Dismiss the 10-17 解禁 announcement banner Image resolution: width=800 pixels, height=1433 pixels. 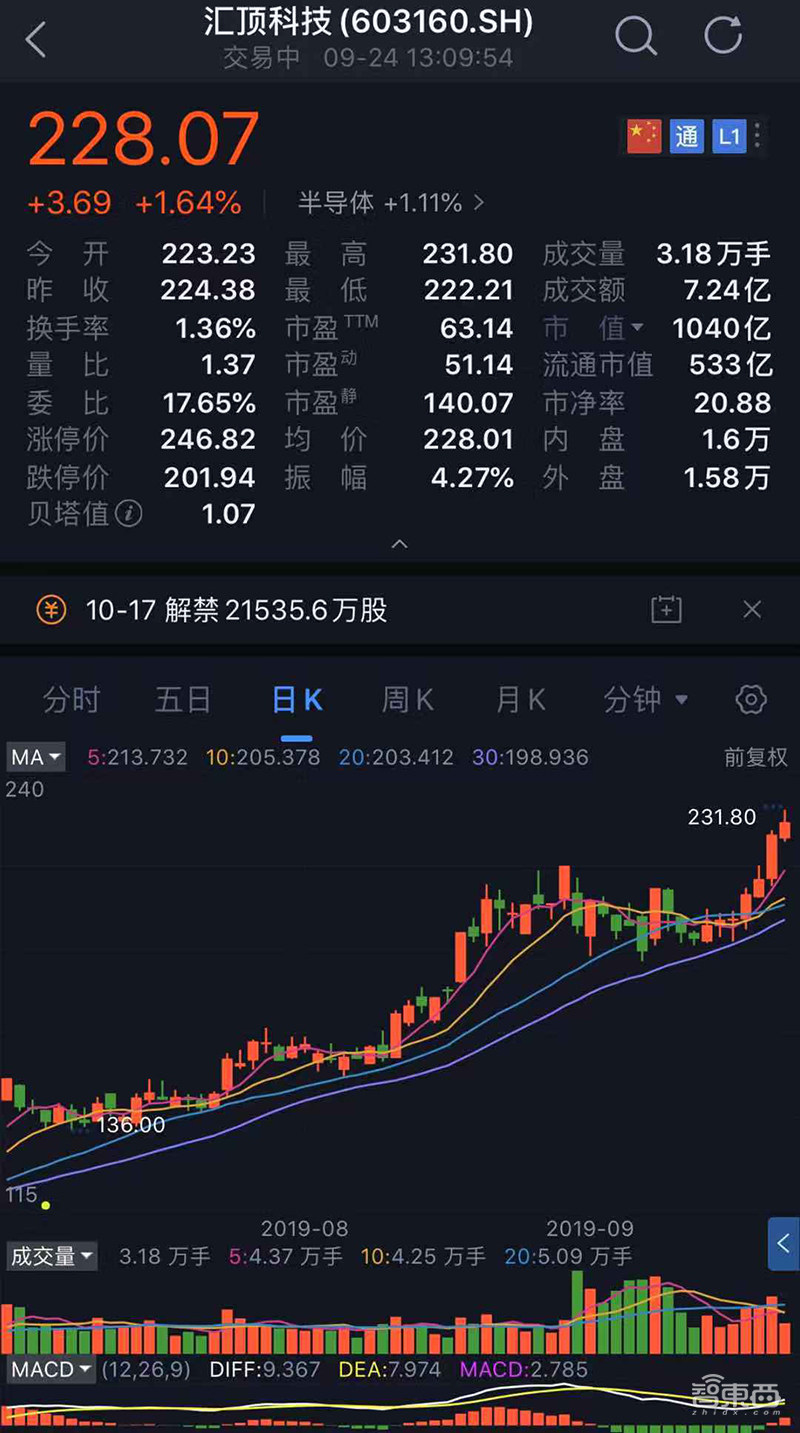click(x=752, y=609)
